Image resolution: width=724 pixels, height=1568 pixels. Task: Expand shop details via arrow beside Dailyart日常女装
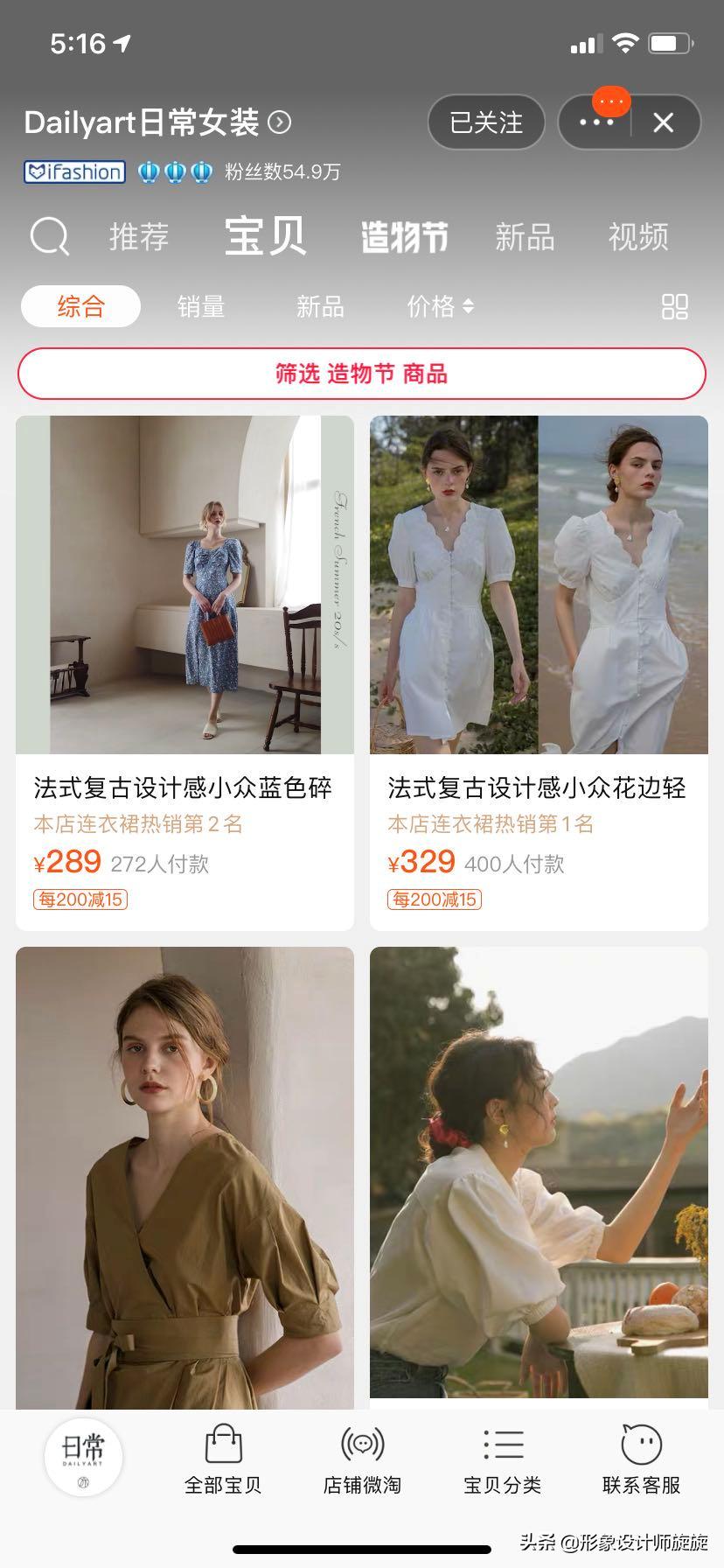[x=278, y=123]
